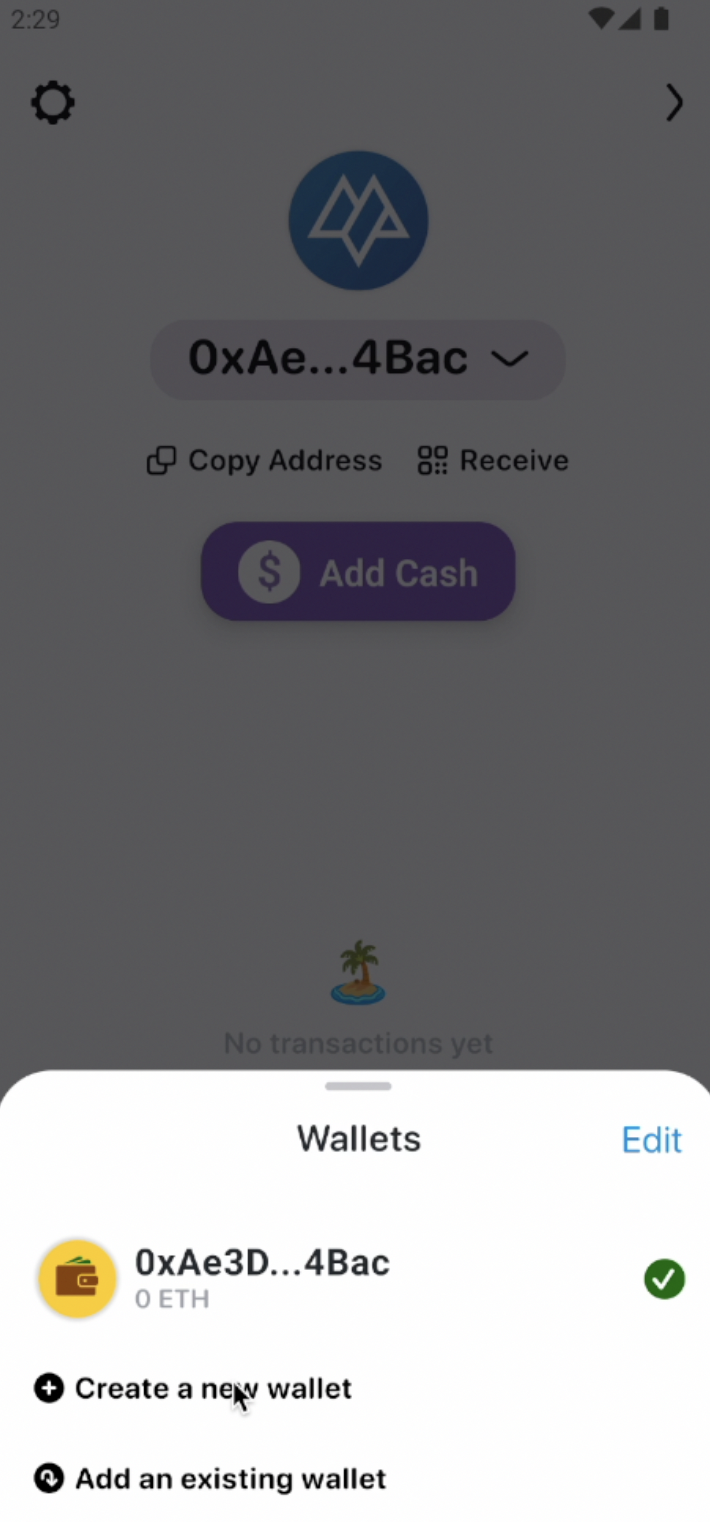Tap the right chevron arrow at top
The height and width of the screenshot is (1522, 710).
[674, 103]
